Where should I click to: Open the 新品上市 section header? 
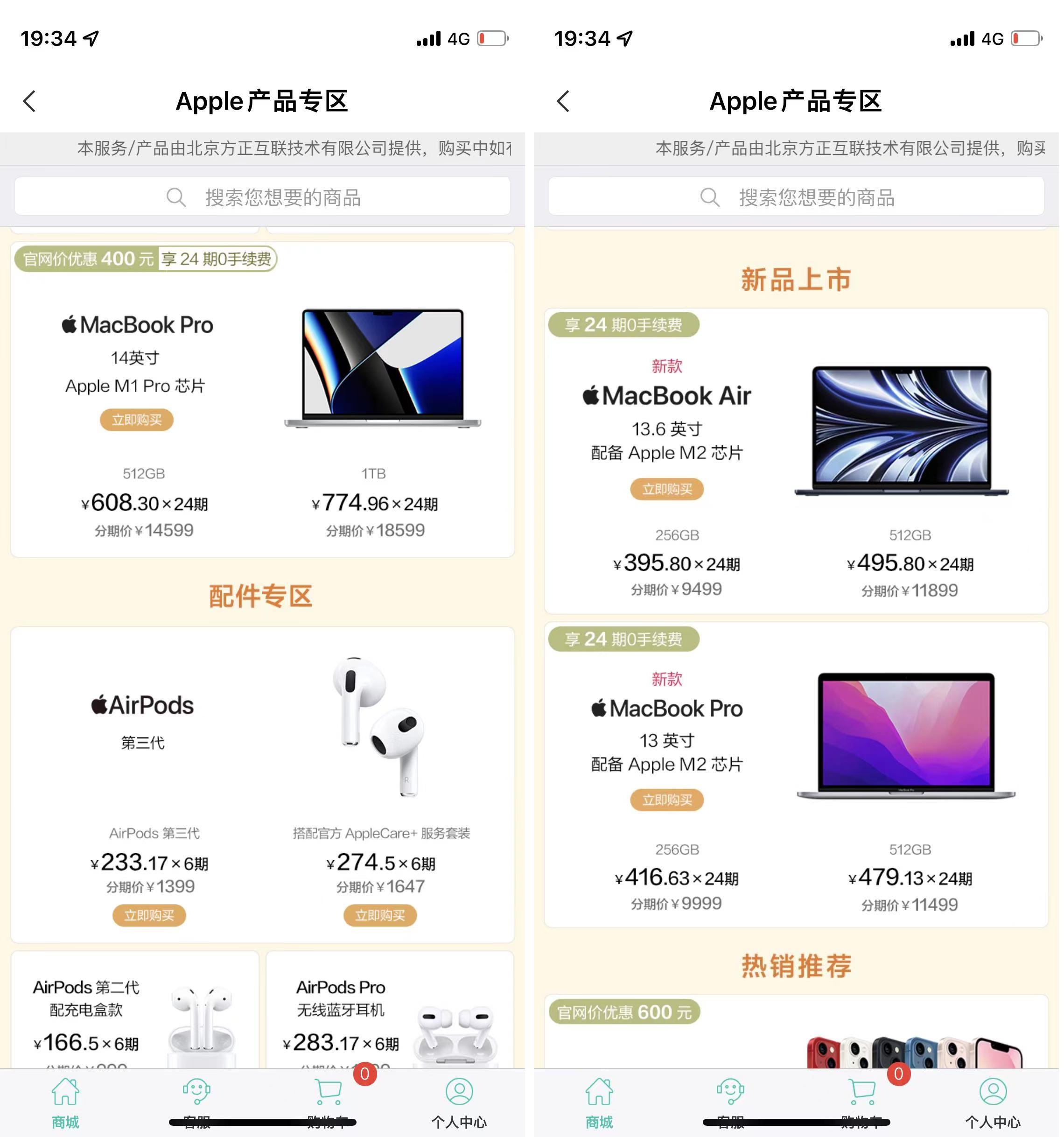tap(794, 279)
